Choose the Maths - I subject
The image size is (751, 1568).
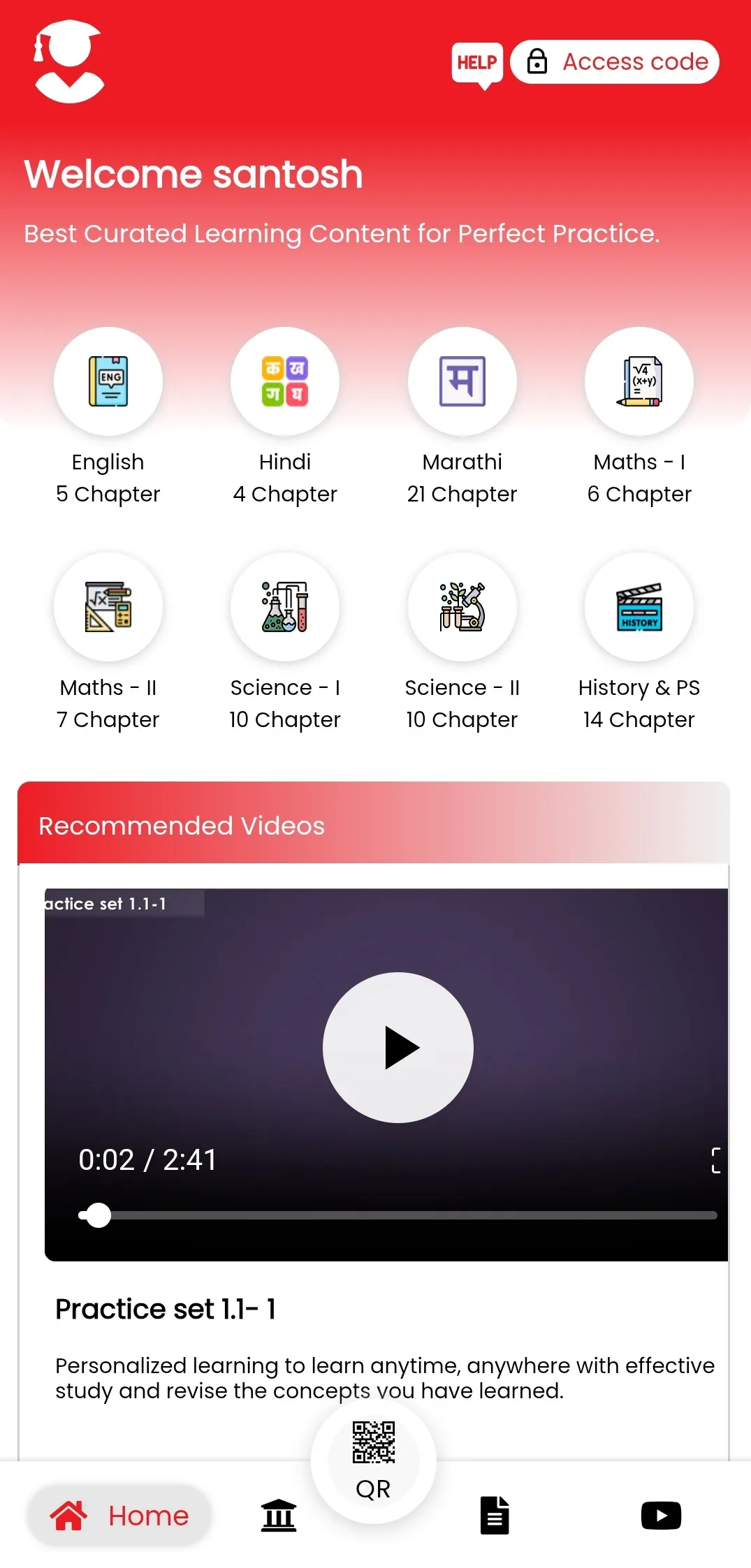point(639,381)
